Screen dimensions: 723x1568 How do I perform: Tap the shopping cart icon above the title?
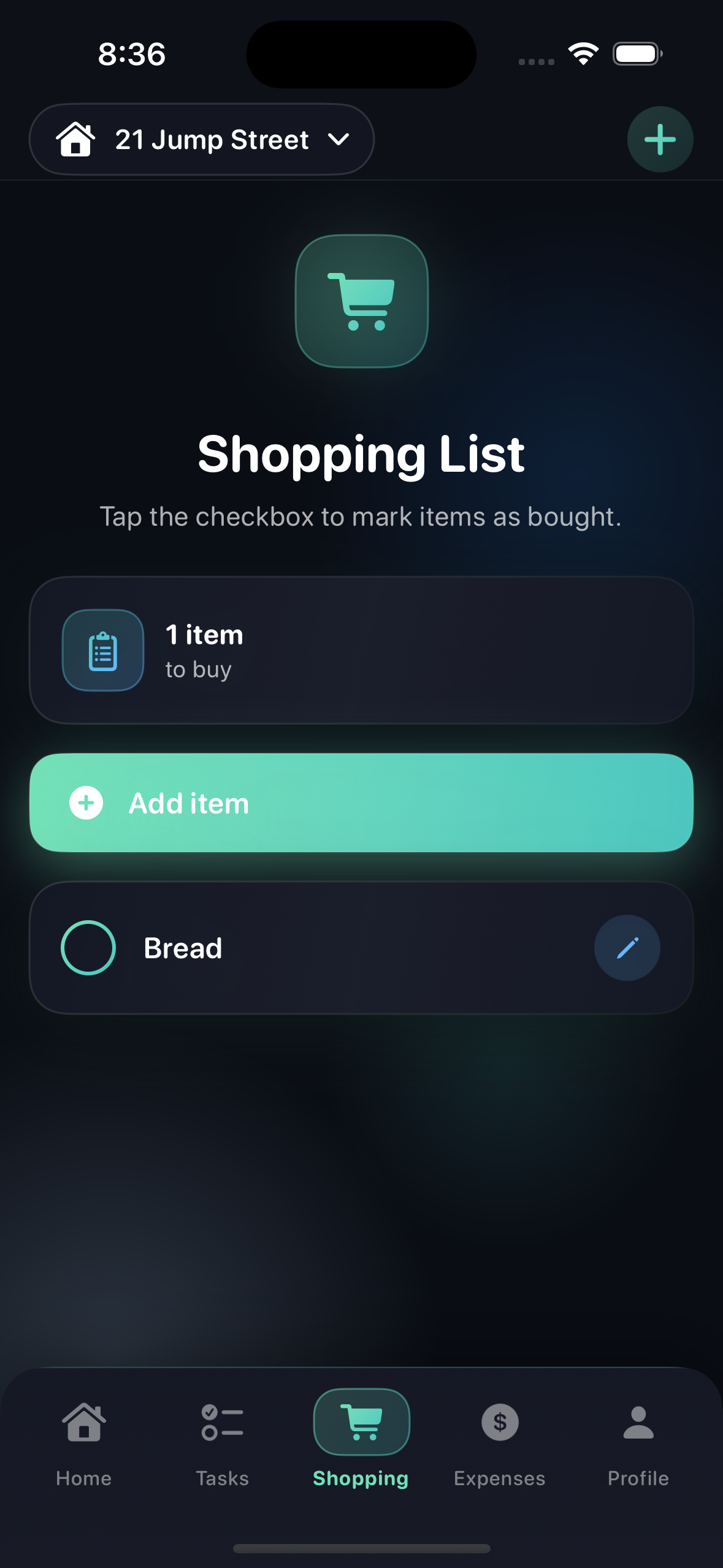pyautogui.click(x=361, y=300)
